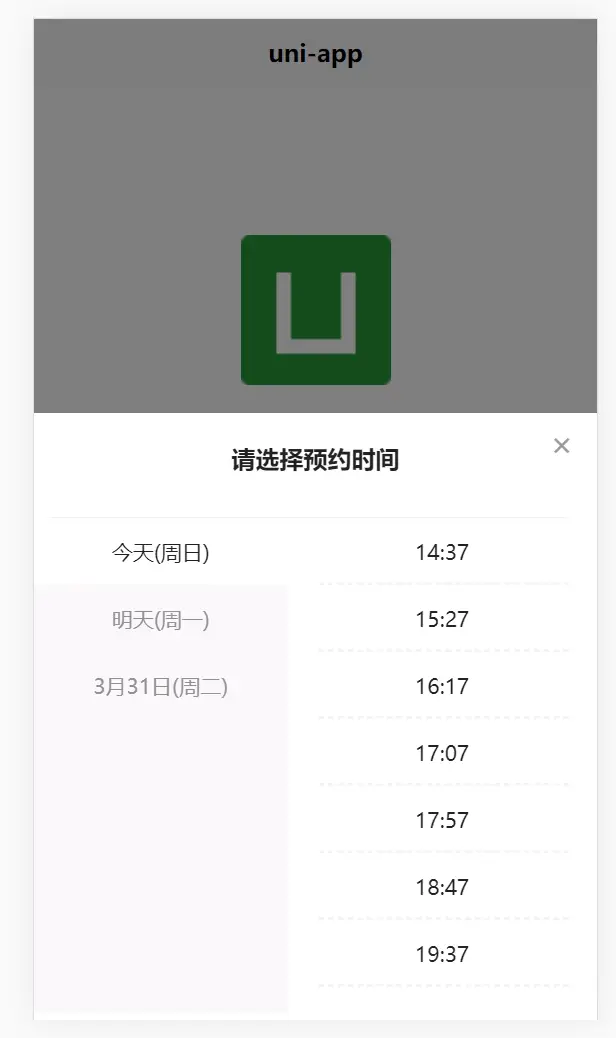616x1038 pixels.
Task: Select 18:47 appointment time
Action: [442, 887]
